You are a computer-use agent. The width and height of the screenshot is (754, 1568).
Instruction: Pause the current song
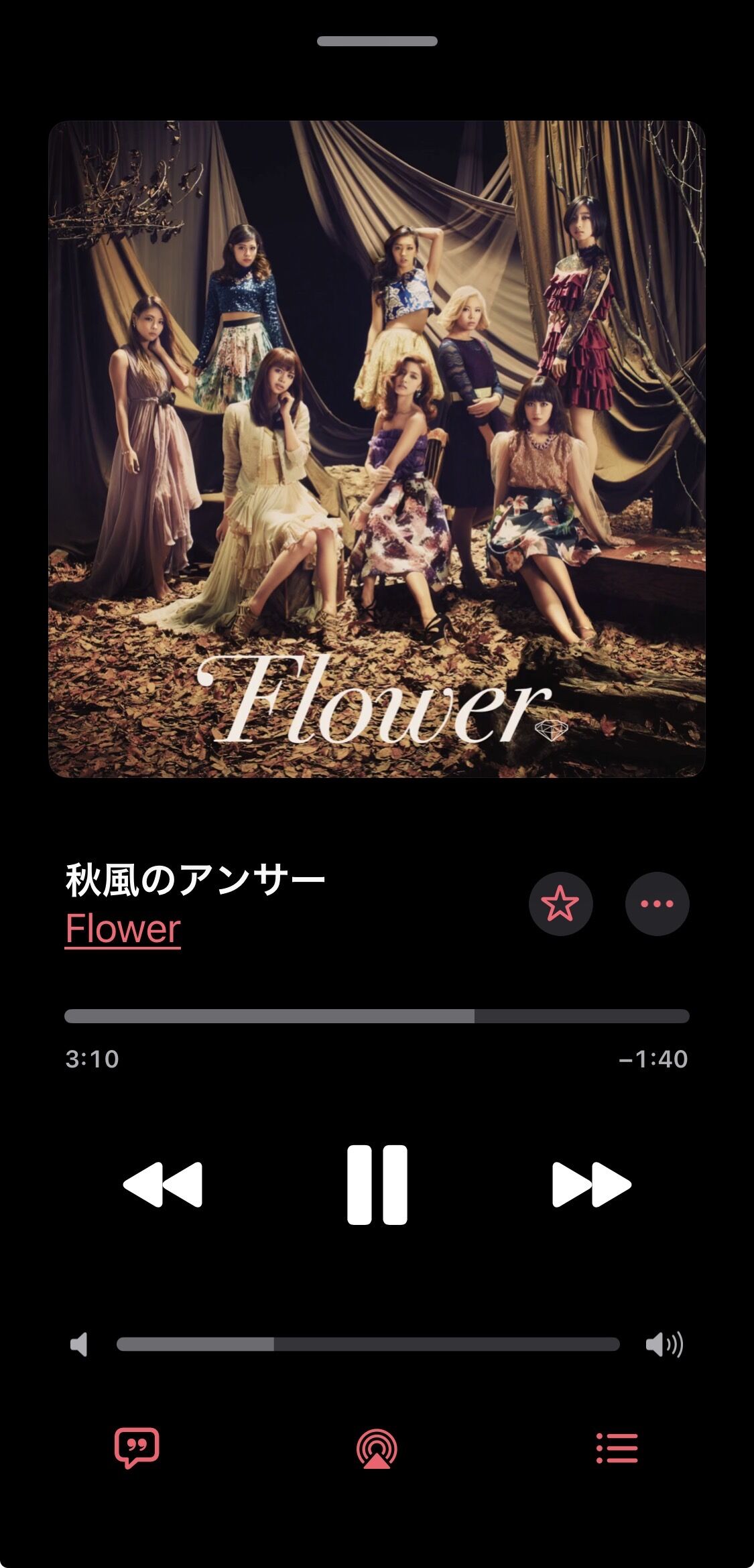(377, 1185)
